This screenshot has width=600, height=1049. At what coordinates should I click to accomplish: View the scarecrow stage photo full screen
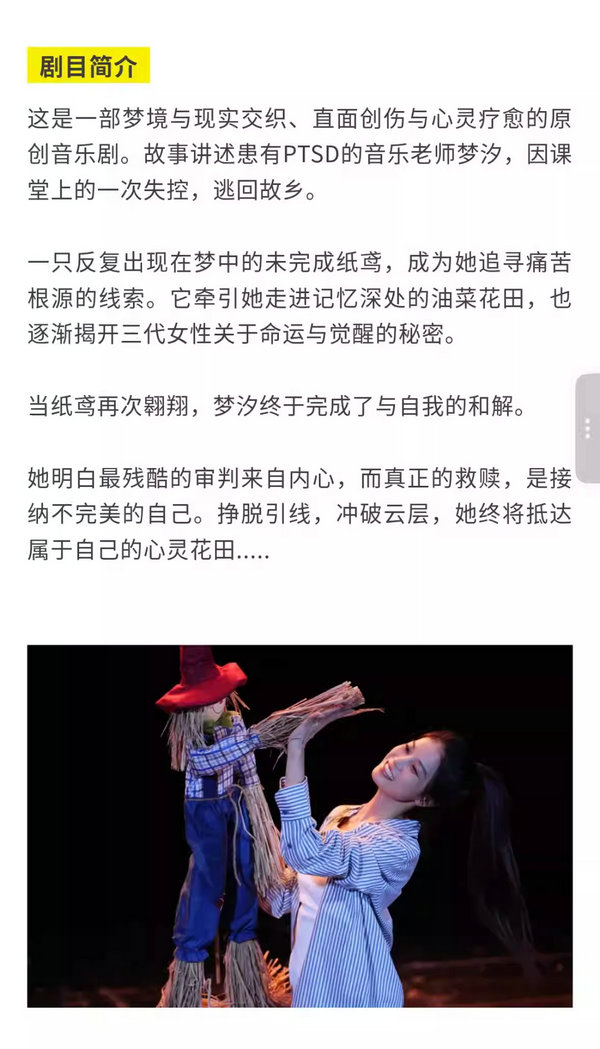[x=299, y=825]
